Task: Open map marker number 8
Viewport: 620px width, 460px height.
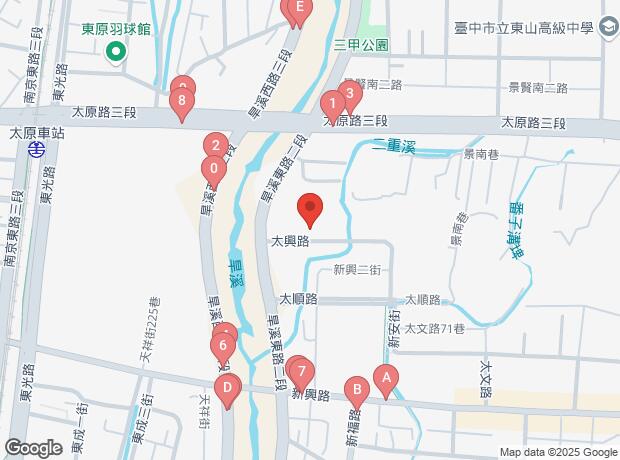Action: coord(181,101)
